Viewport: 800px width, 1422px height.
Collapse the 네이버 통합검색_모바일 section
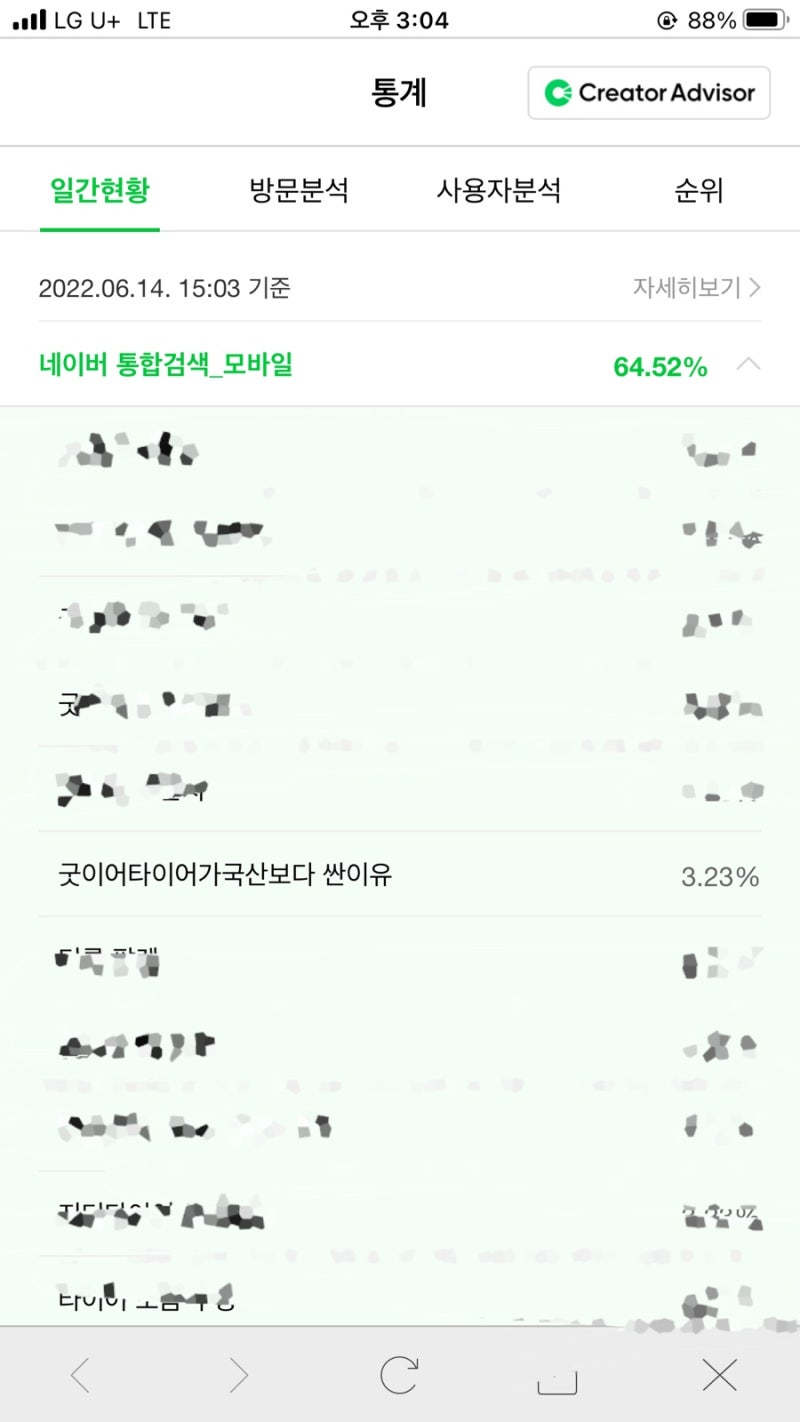pyautogui.click(x=749, y=365)
